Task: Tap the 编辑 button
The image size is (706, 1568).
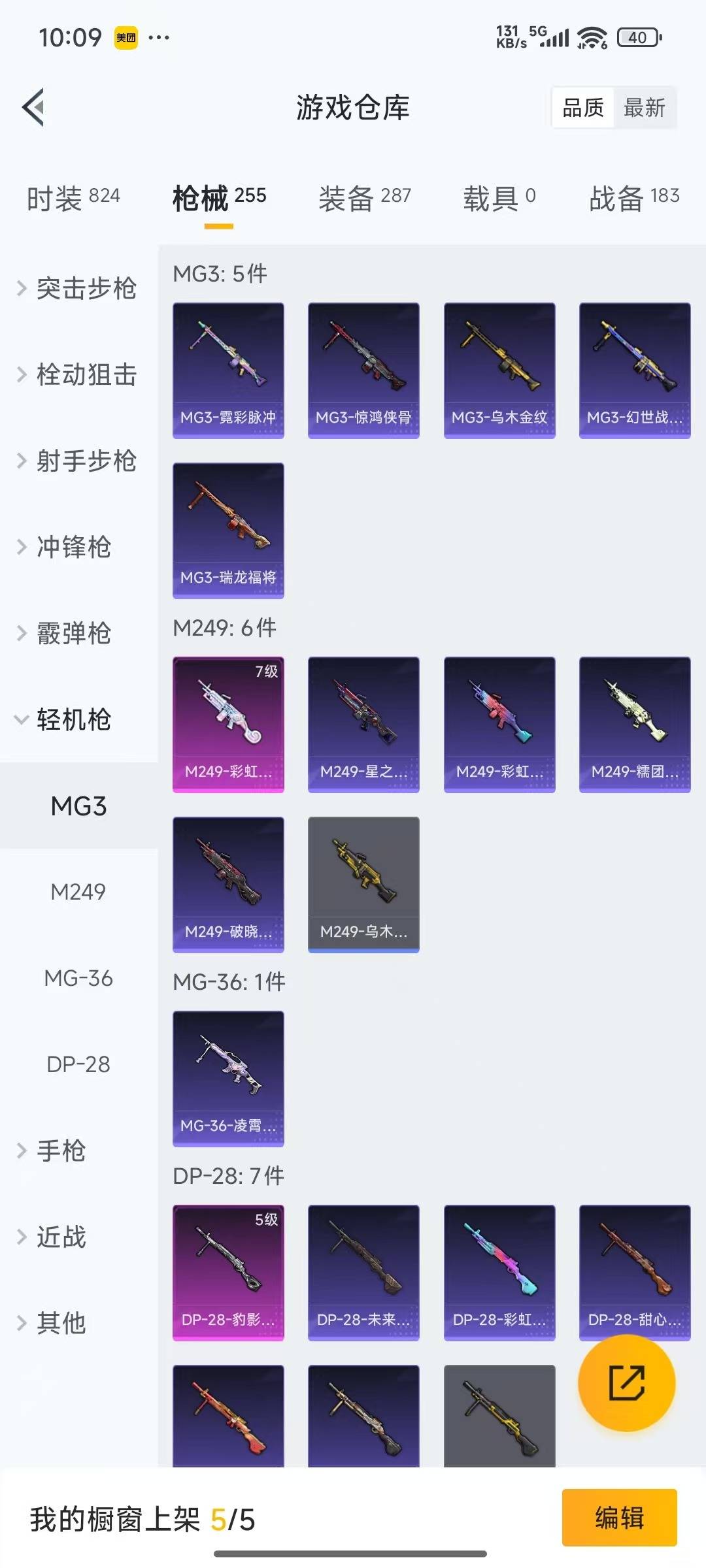Action: (x=619, y=1517)
